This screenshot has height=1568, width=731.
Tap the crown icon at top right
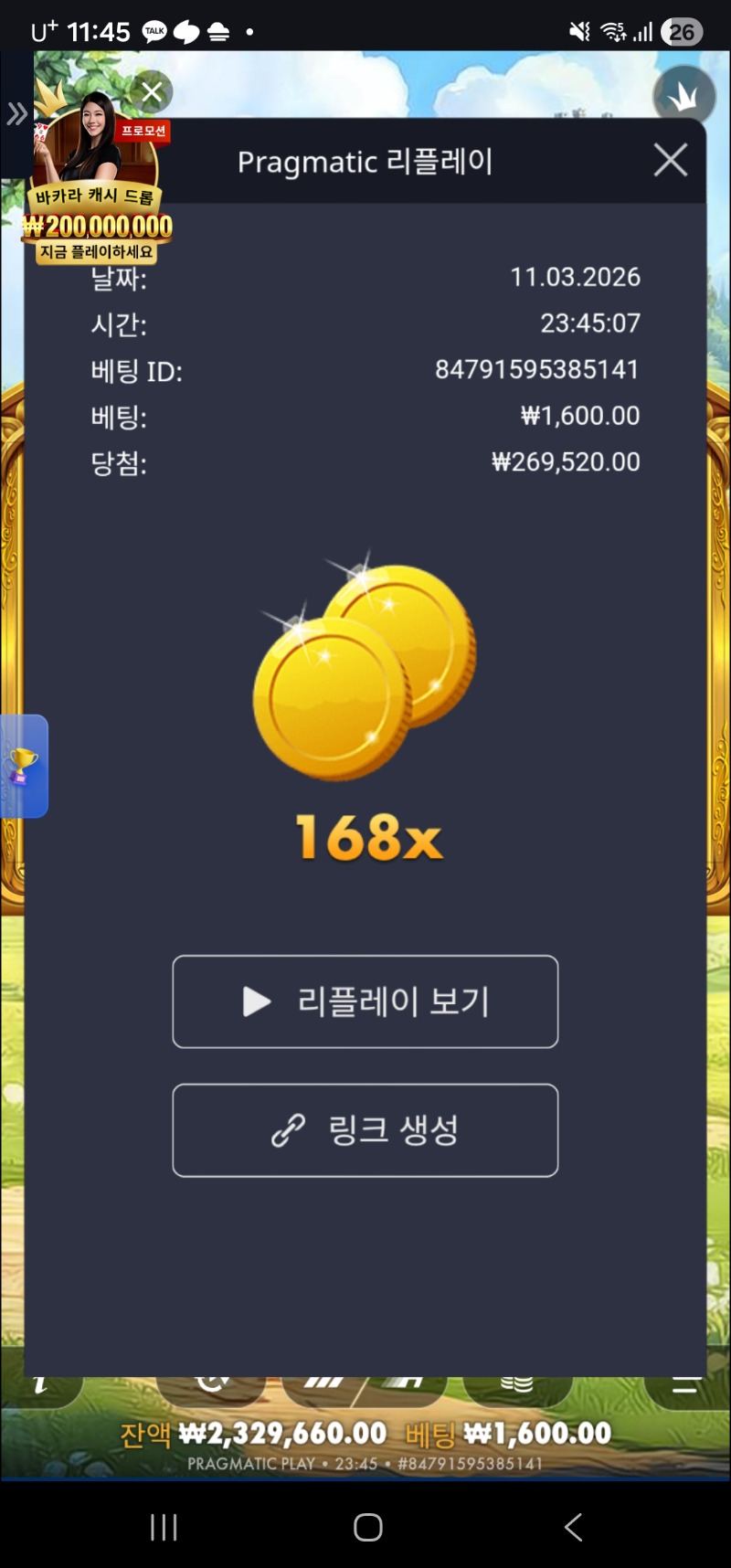coord(683,96)
